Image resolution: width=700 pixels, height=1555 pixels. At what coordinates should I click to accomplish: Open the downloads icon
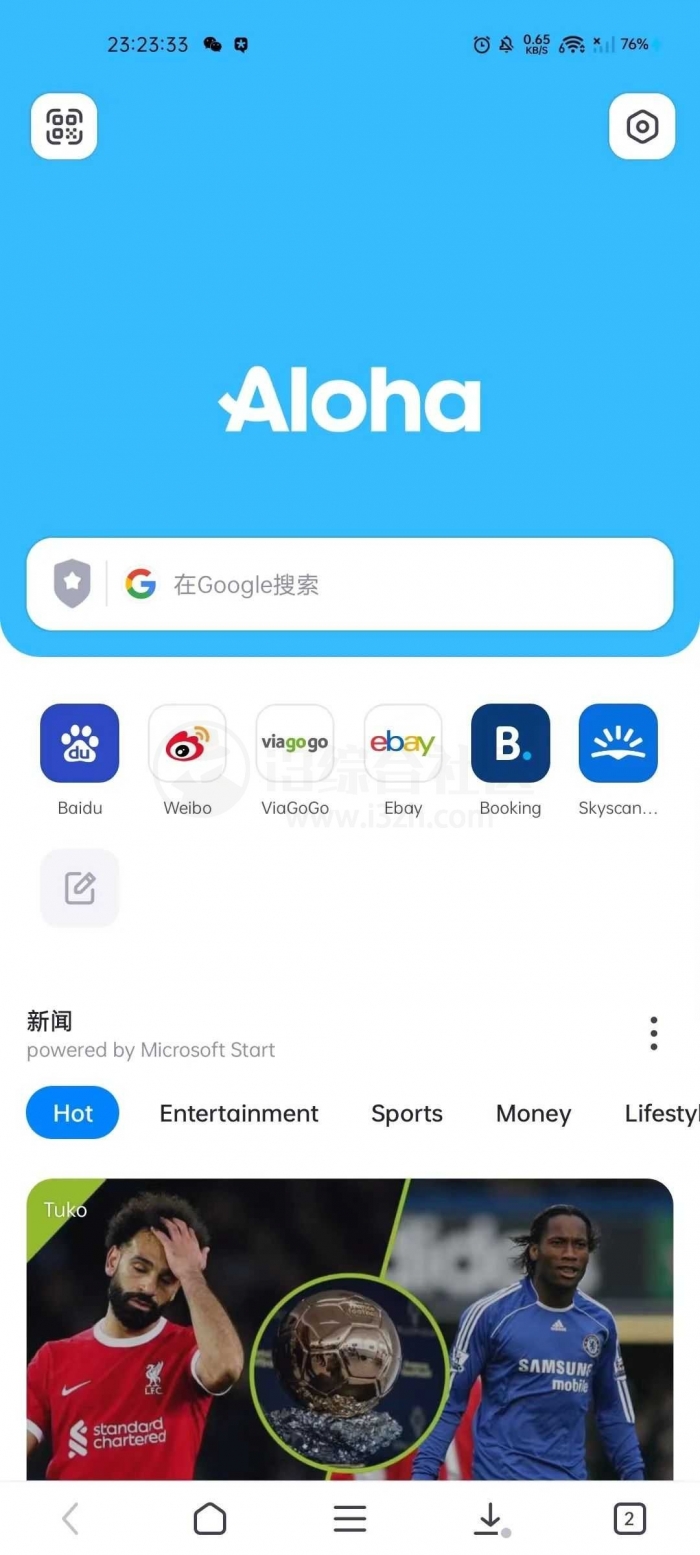click(x=489, y=1519)
